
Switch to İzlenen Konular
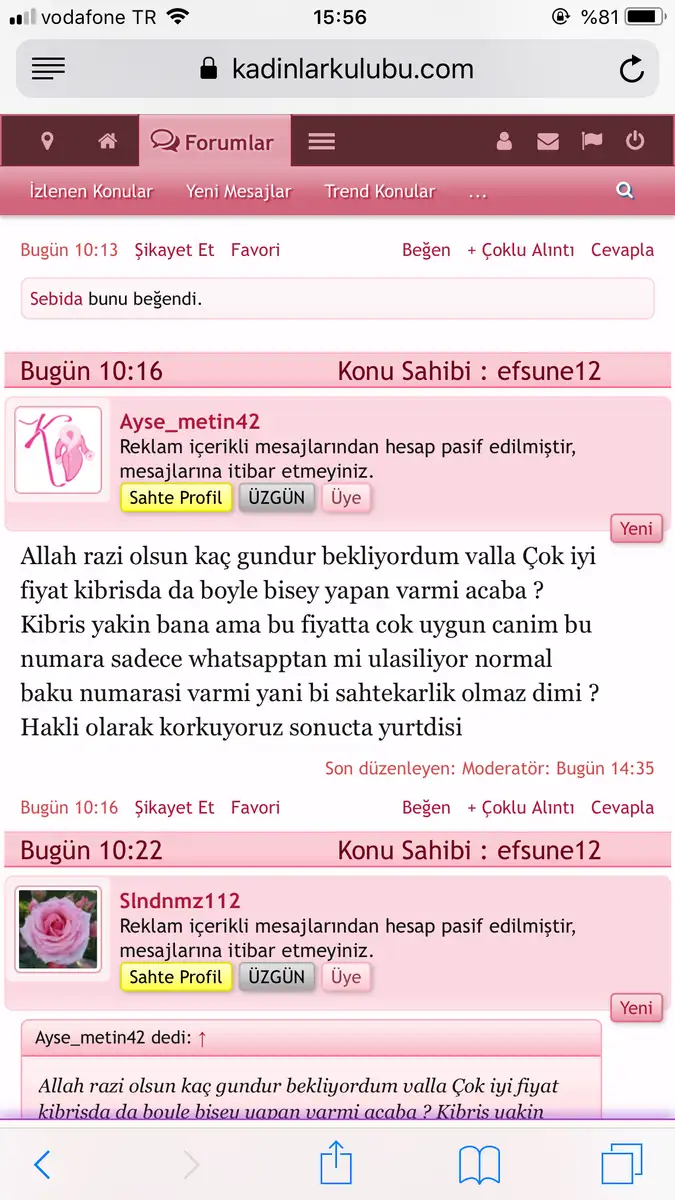[x=91, y=191]
